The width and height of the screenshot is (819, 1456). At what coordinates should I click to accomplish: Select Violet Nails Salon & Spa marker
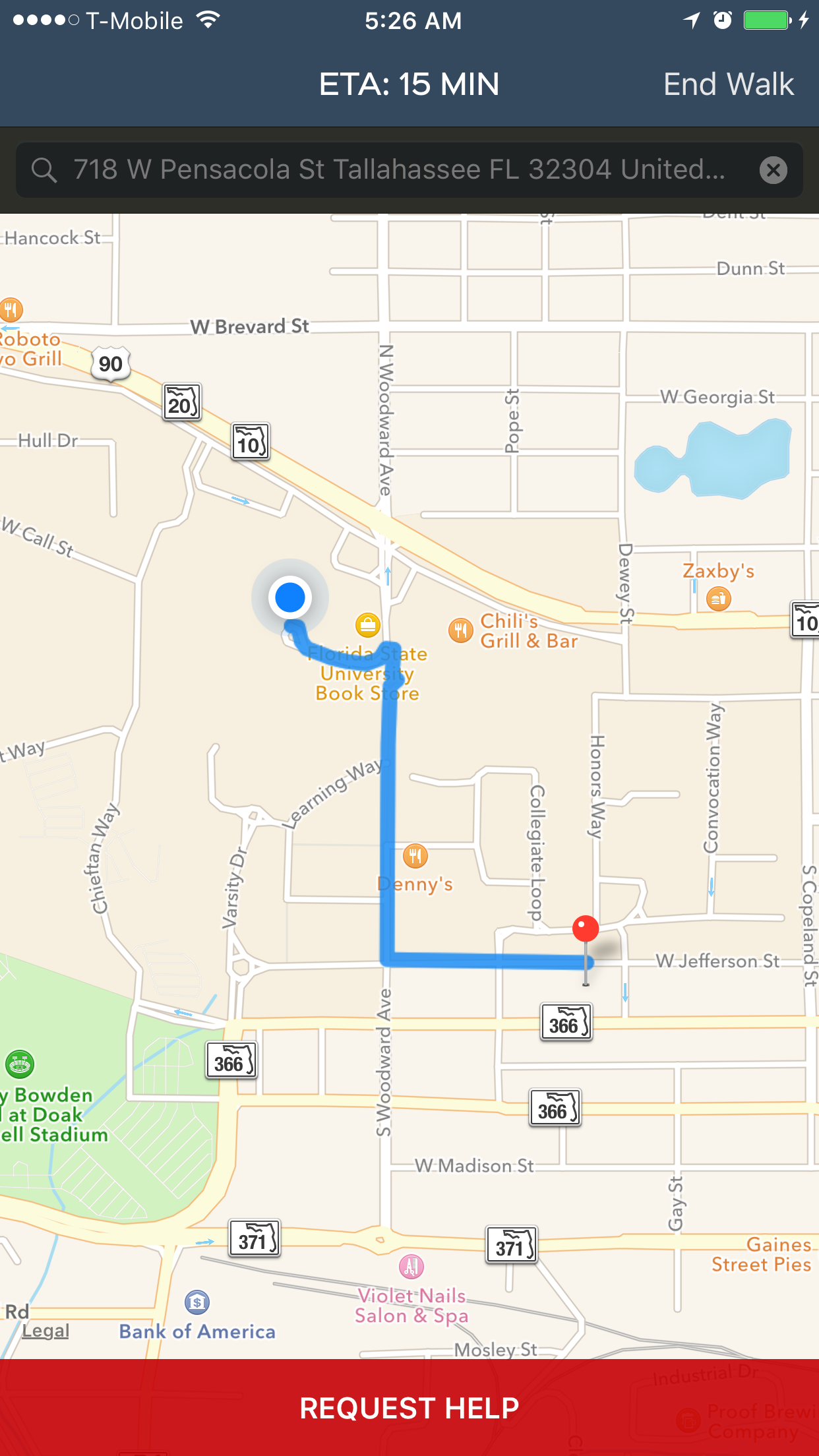[411, 1266]
